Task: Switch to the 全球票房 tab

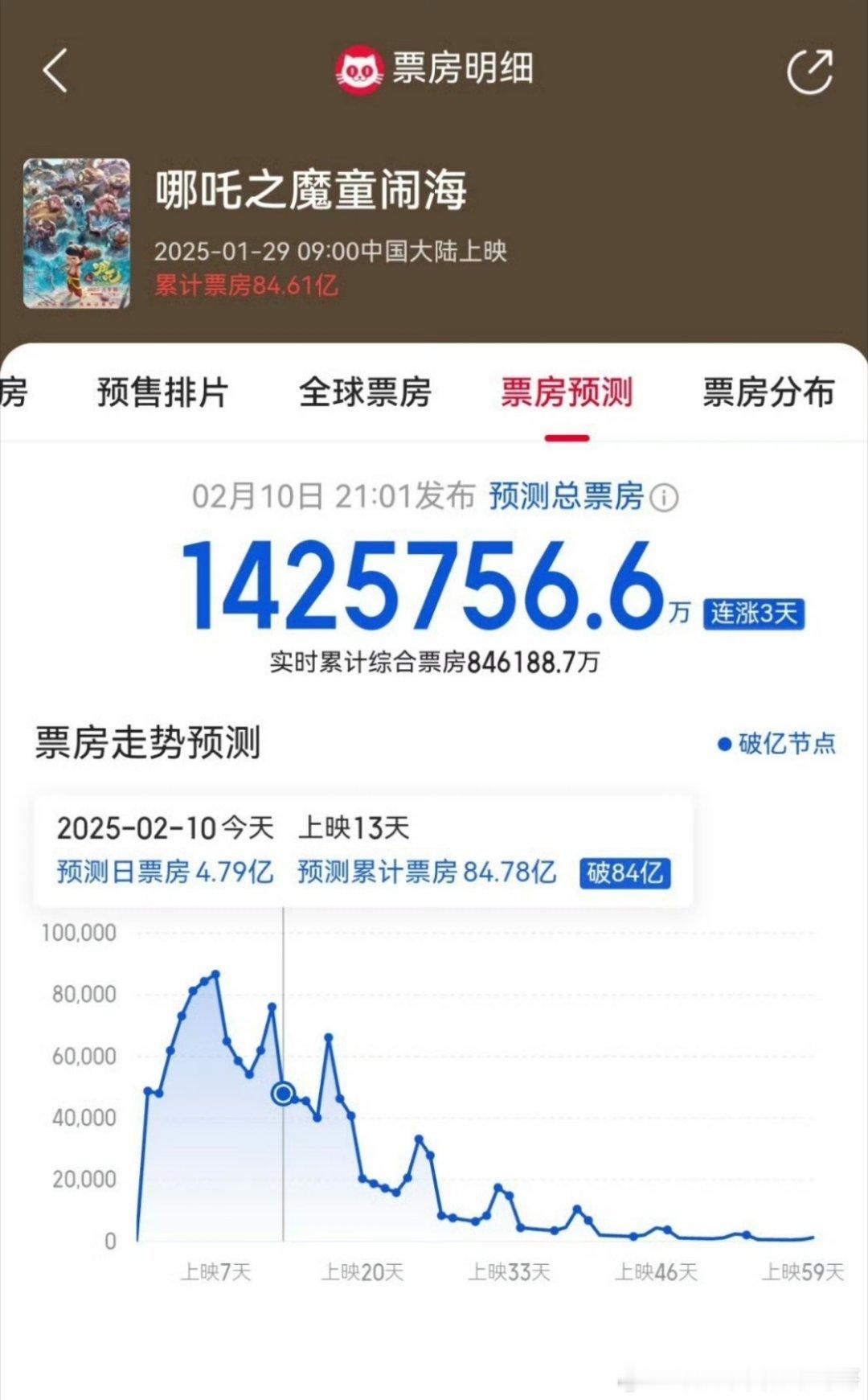Action: pos(366,393)
